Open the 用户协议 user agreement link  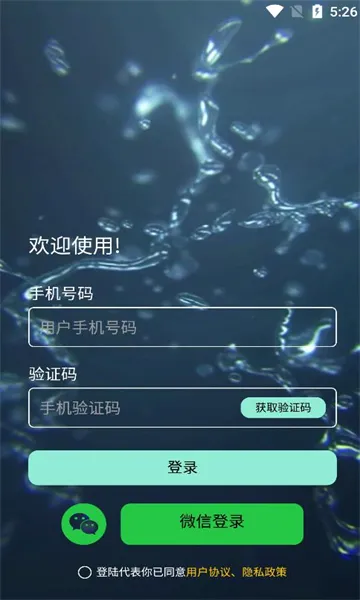click(x=209, y=572)
